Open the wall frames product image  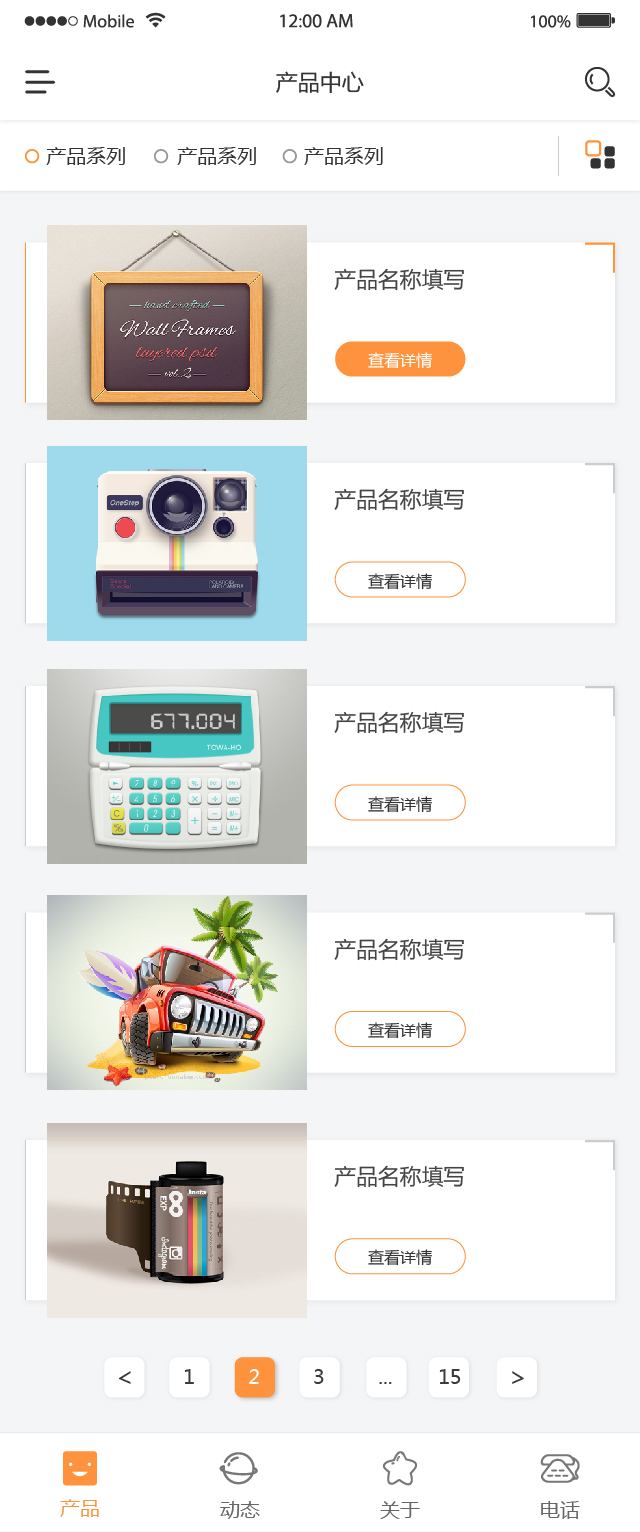click(x=177, y=322)
